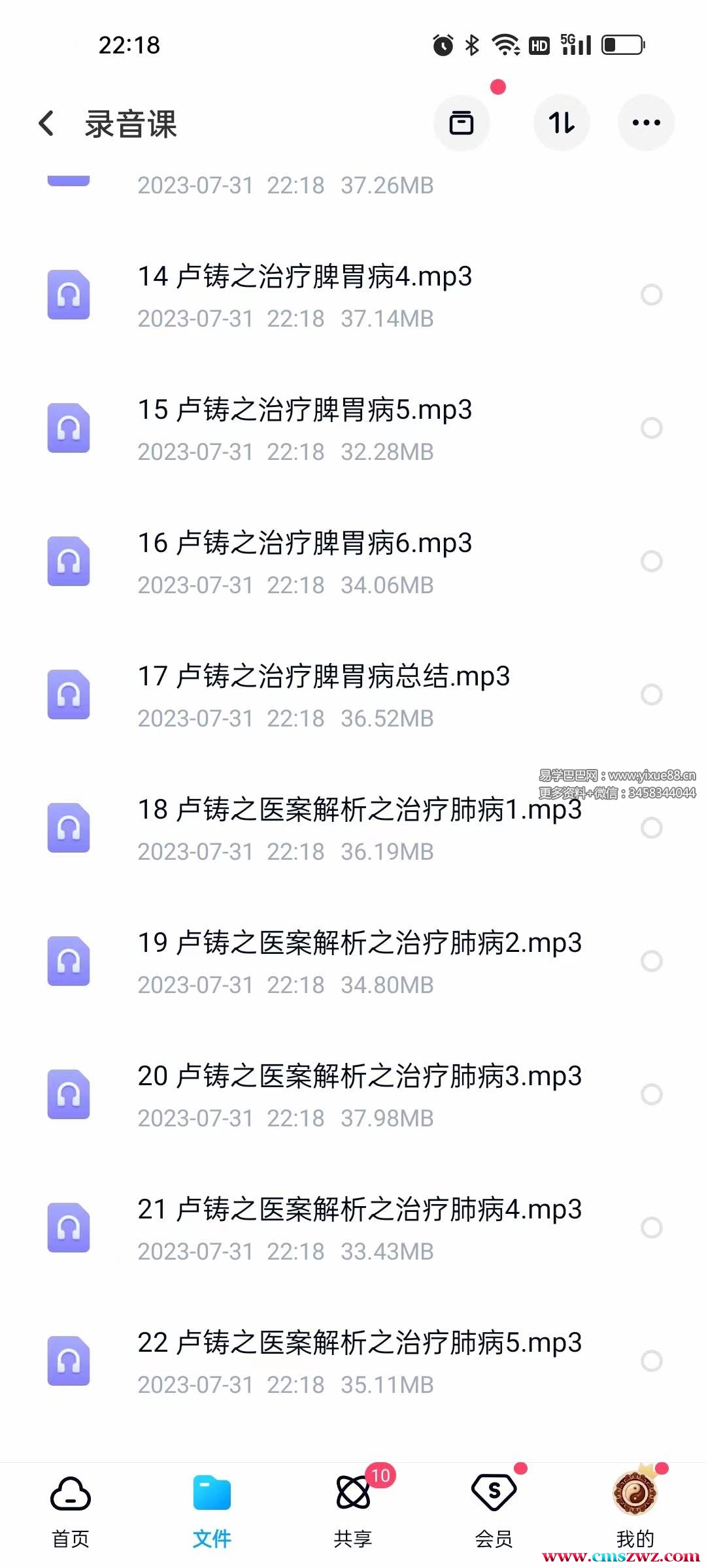Open the three-dot overflow menu

tap(646, 123)
